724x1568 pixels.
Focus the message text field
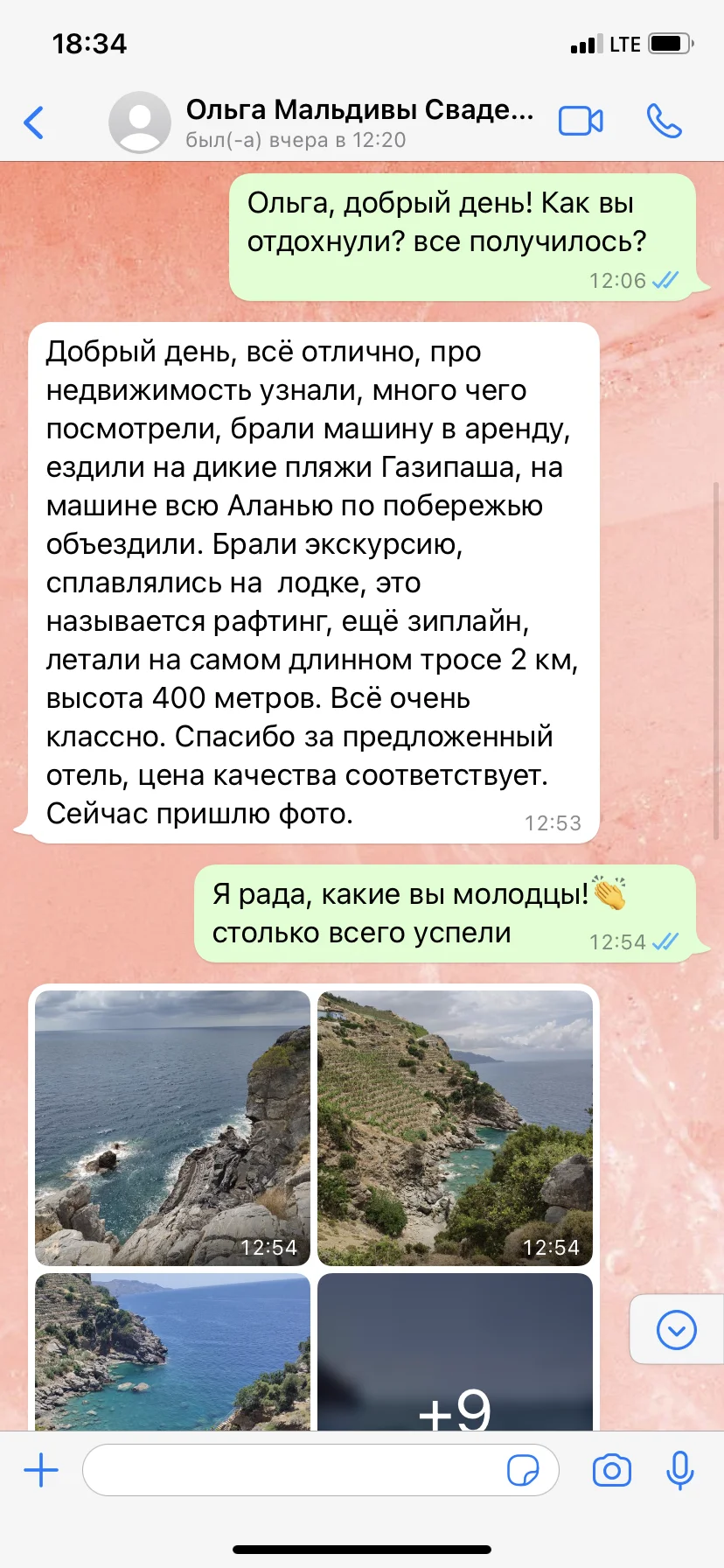click(x=293, y=1470)
